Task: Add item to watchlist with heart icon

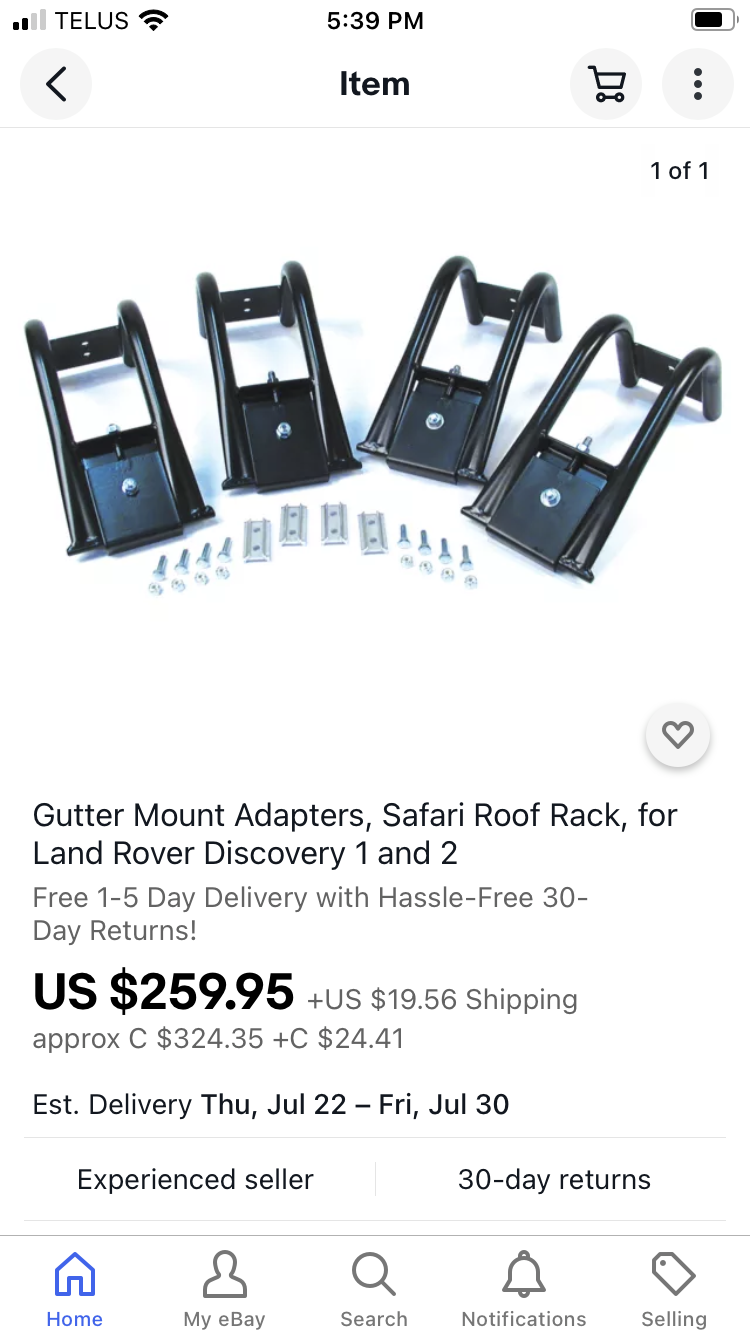Action: (678, 736)
